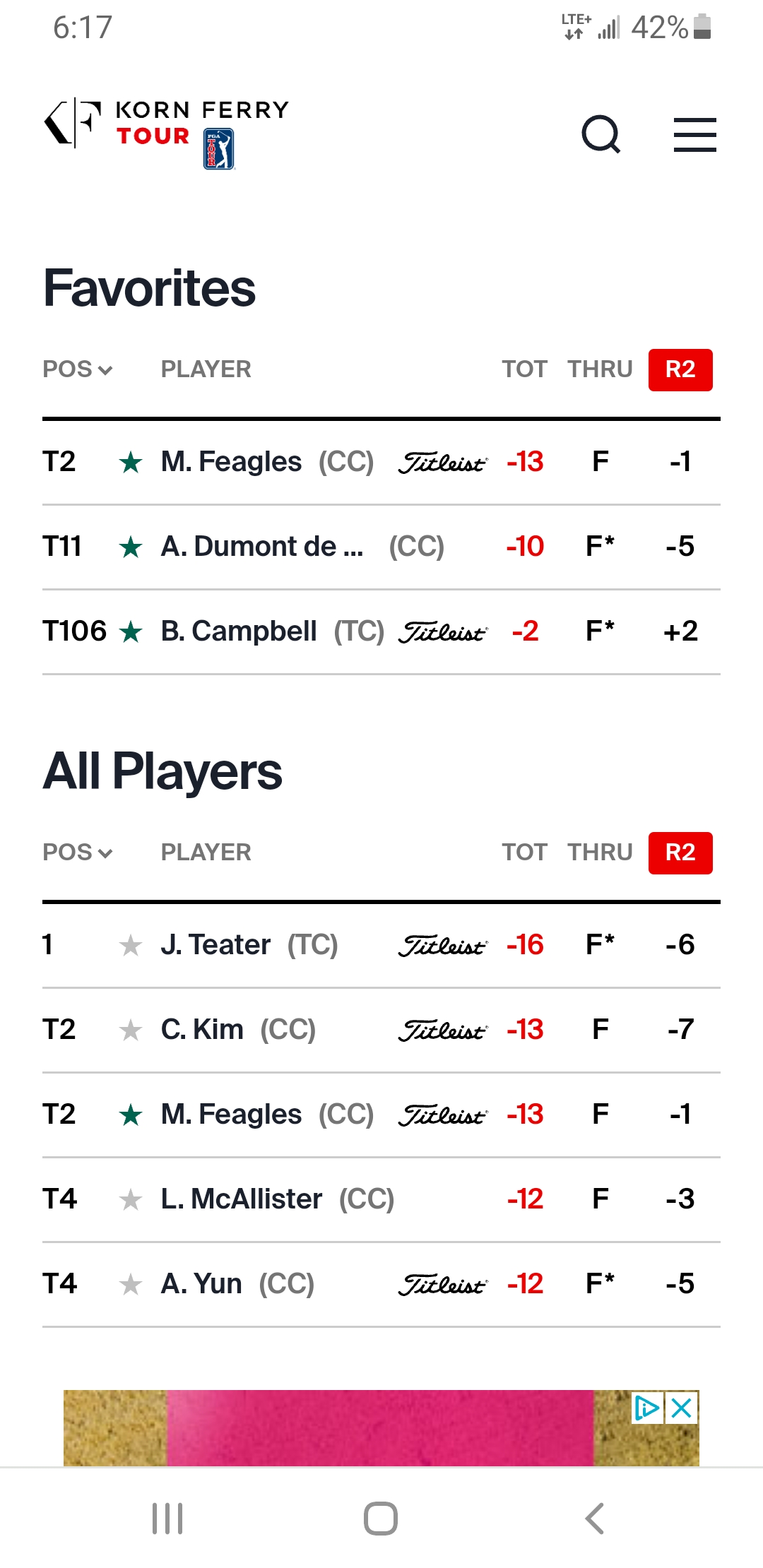Sort All Players by POS column

(77, 853)
